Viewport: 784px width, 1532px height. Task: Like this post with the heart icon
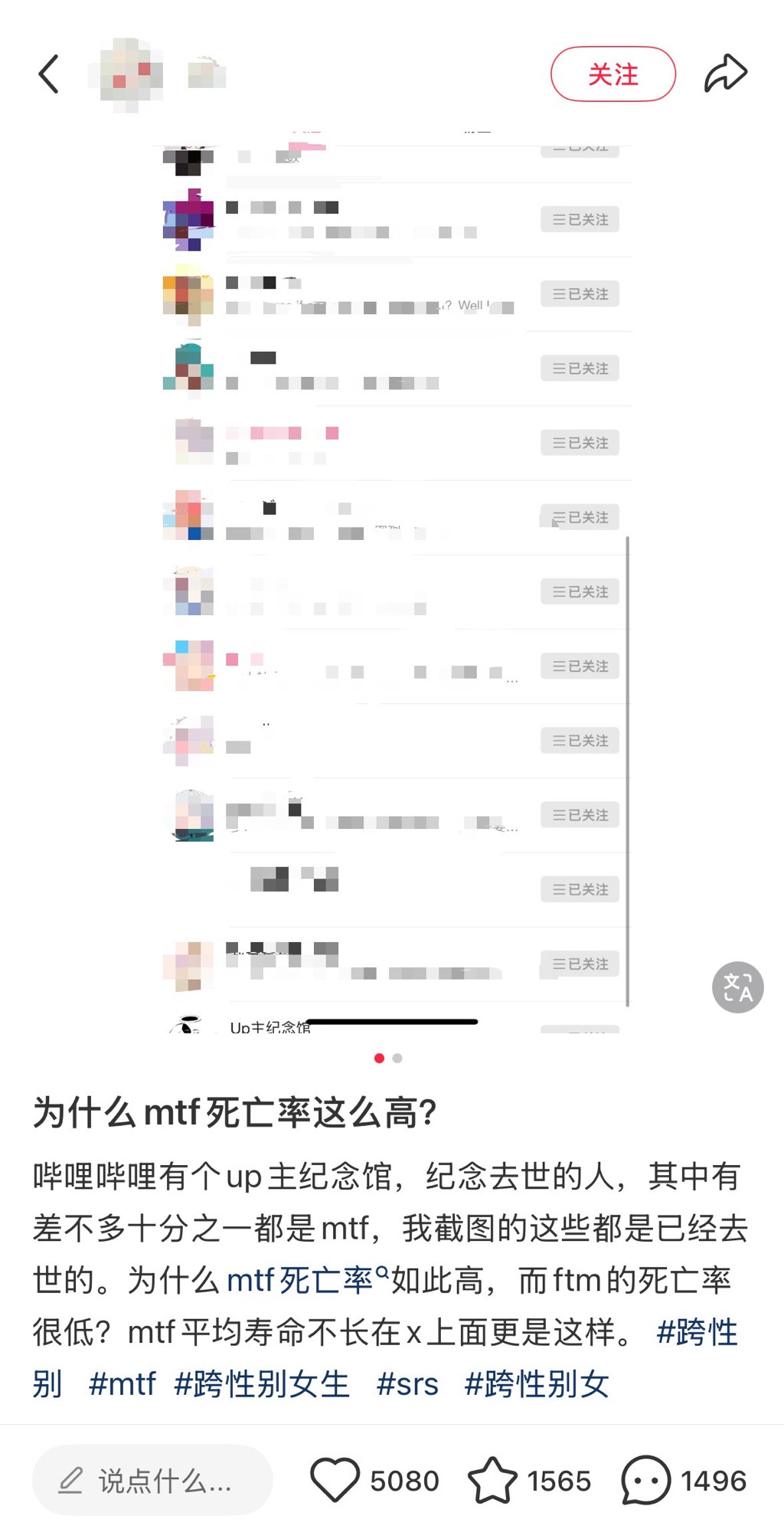pos(335,1480)
